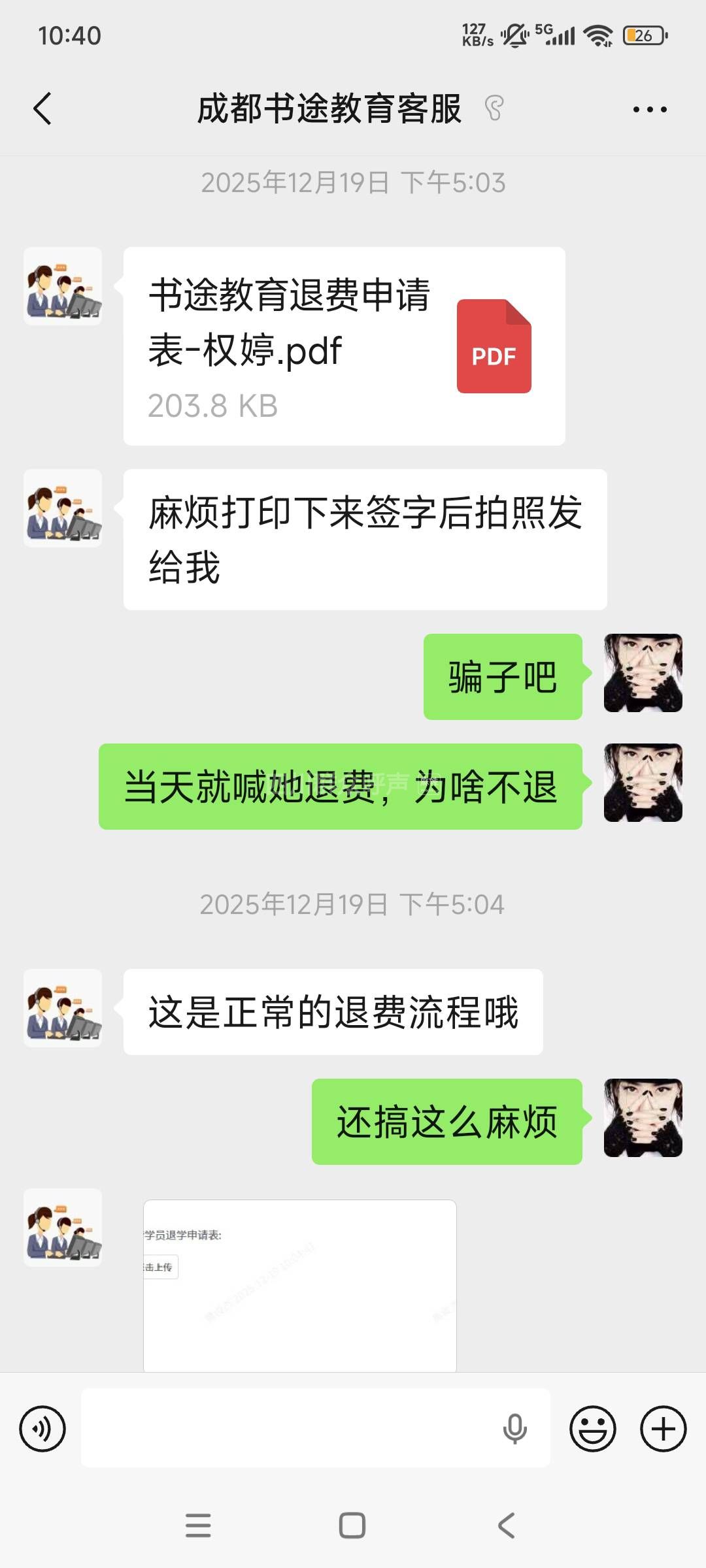
Task: Switch to voice message input
Action: (x=42, y=1429)
